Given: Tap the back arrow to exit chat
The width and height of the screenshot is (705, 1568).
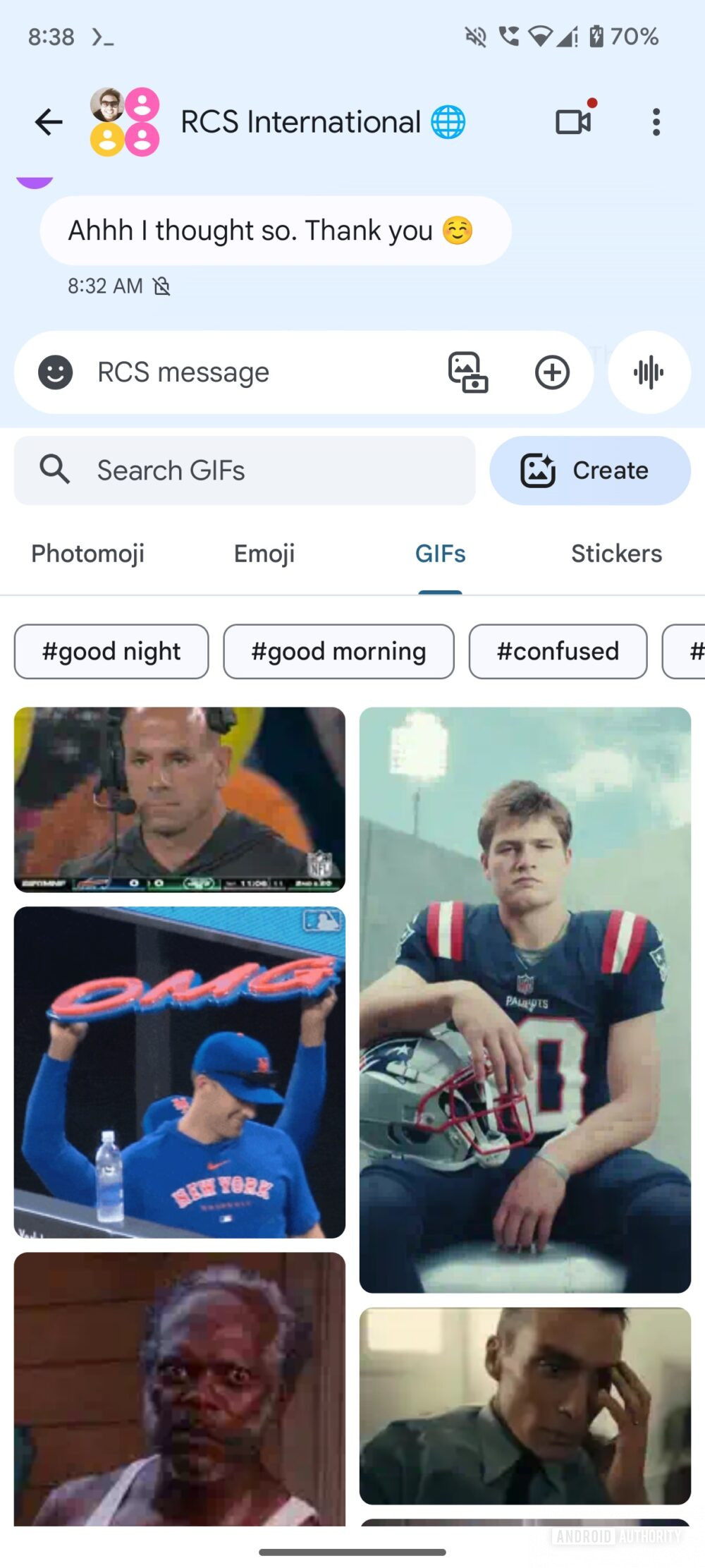Looking at the screenshot, I should point(47,121).
